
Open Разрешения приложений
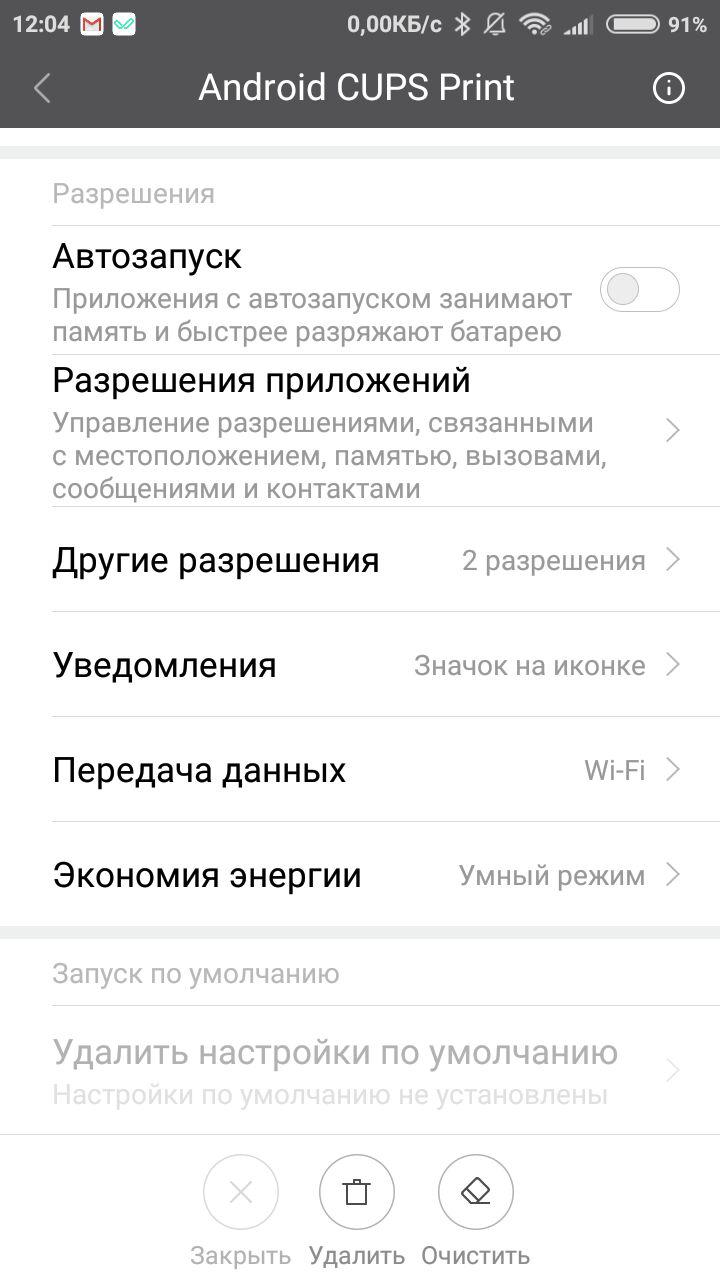tap(360, 431)
